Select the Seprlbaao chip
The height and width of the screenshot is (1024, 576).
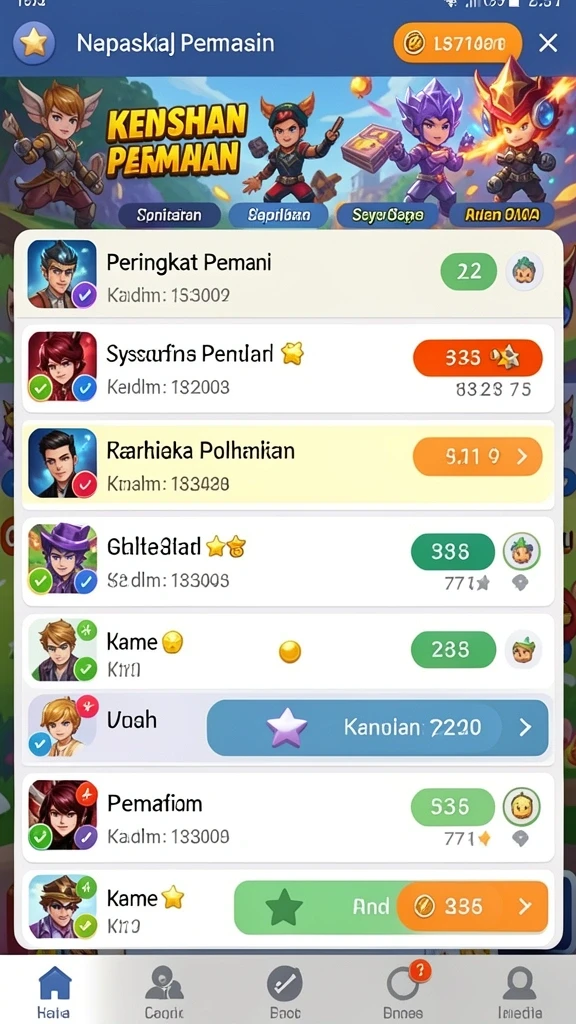click(x=279, y=215)
